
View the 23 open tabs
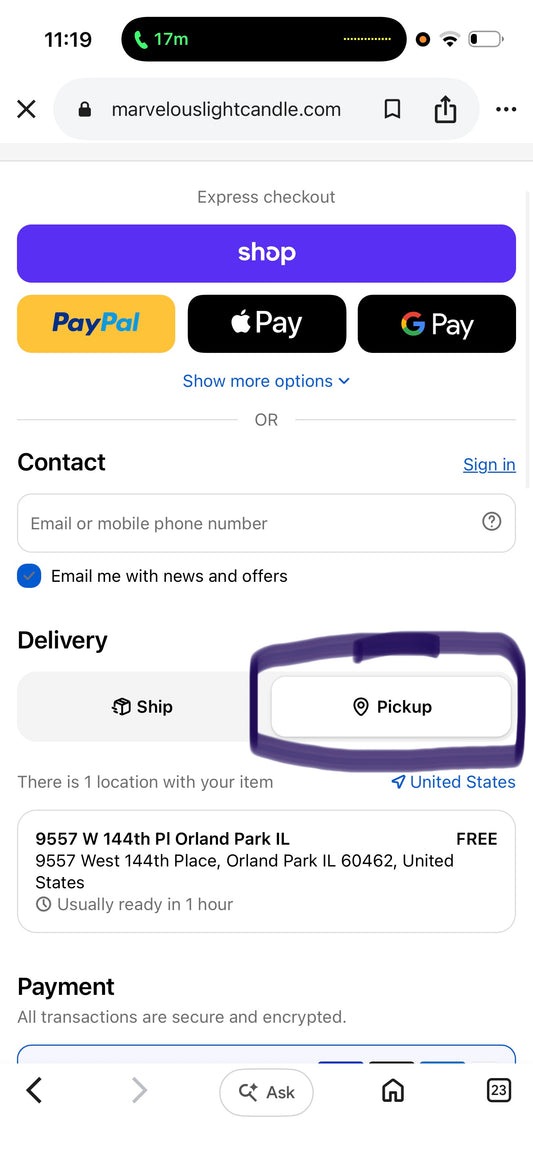499,1090
